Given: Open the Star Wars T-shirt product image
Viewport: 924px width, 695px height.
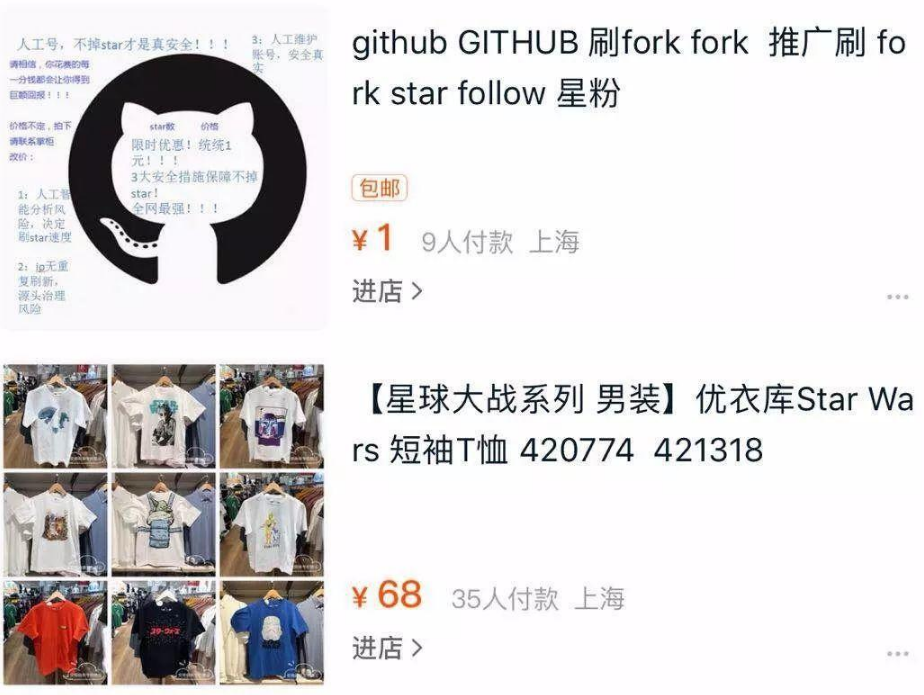Looking at the screenshot, I should pos(163,525).
